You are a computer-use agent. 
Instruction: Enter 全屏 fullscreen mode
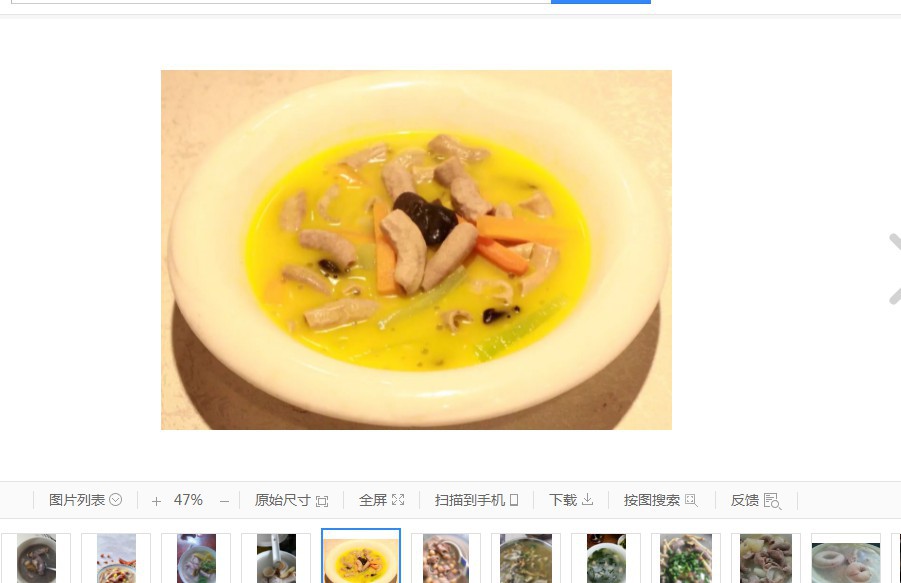pyautogui.click(x=381, y=500)
